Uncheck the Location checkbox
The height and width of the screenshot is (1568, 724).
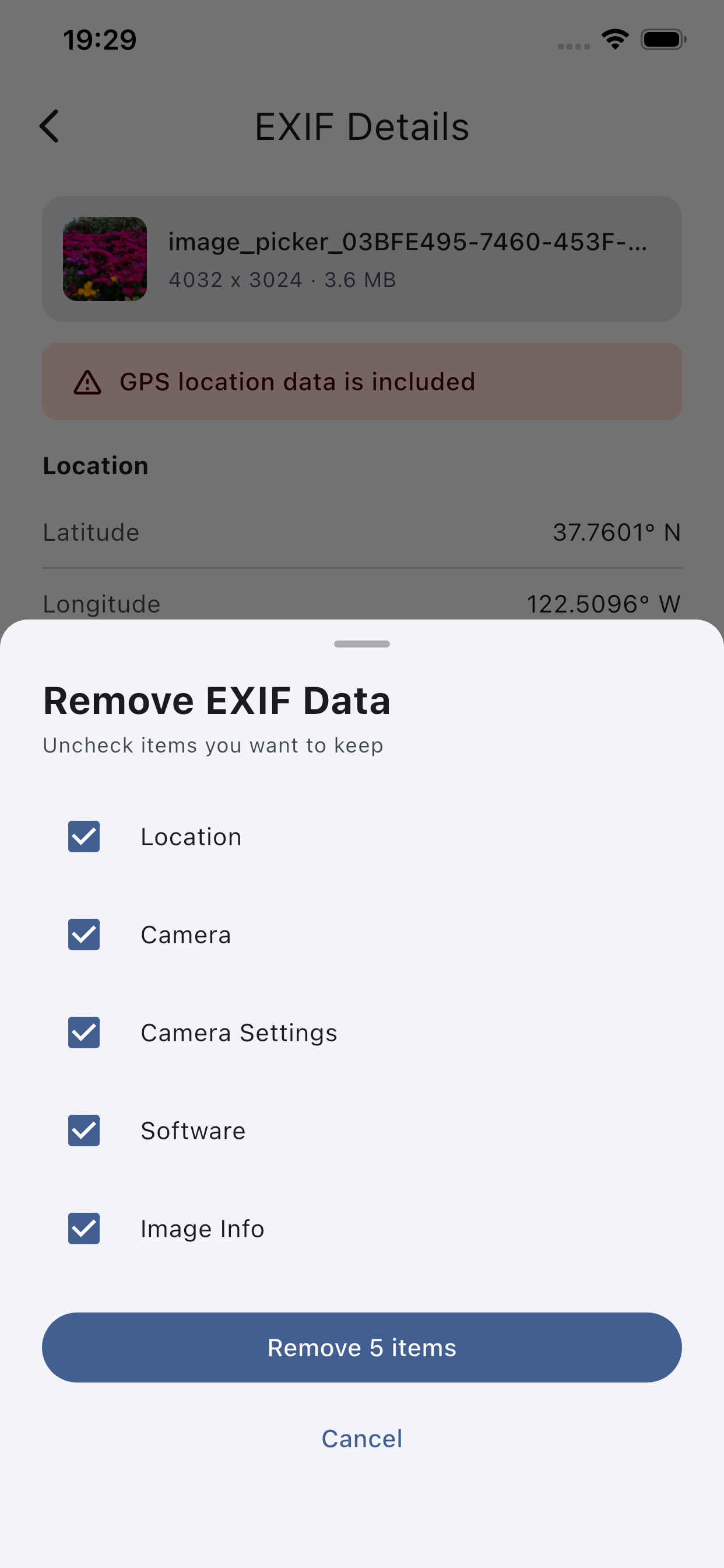84,836
